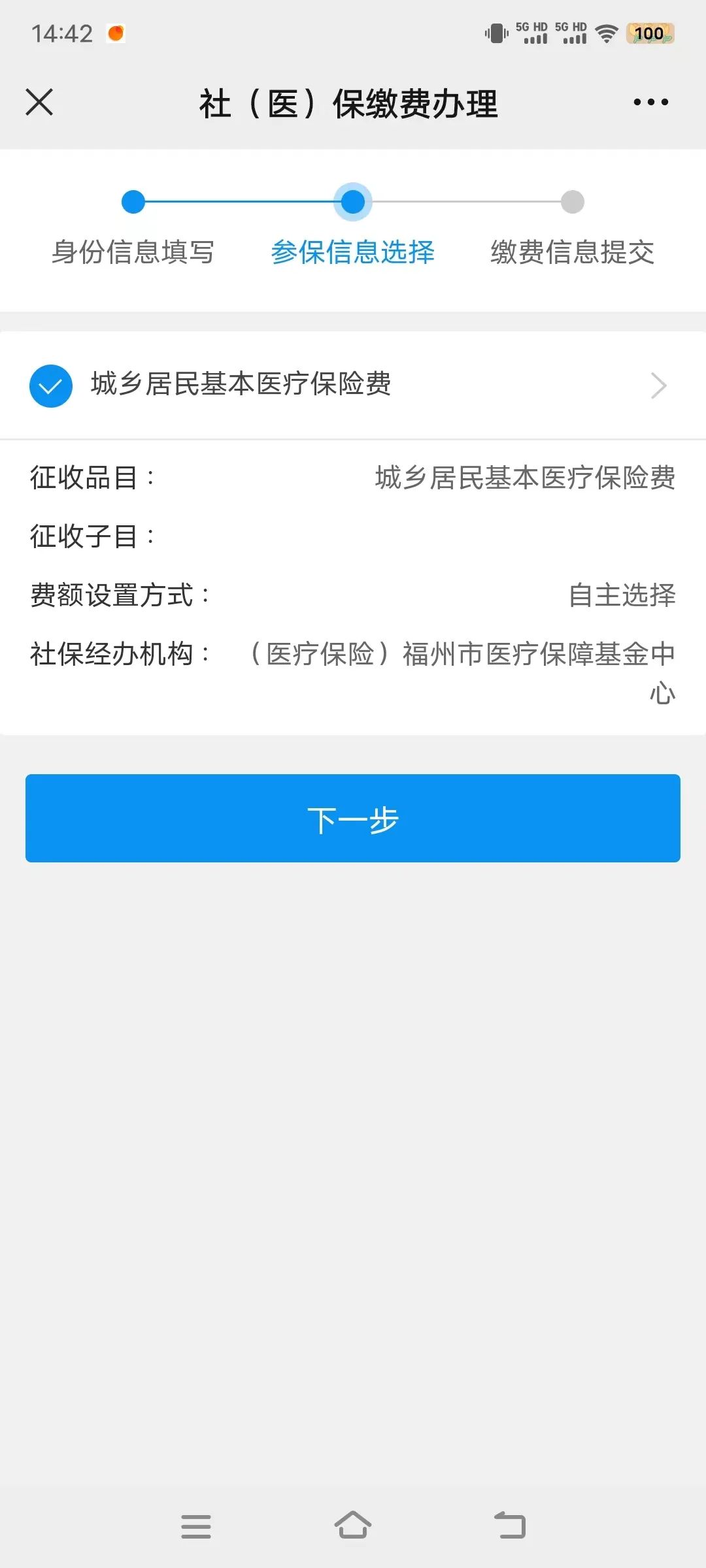Close the 社（医）保缴费办理 page

(x=39, y=103)
